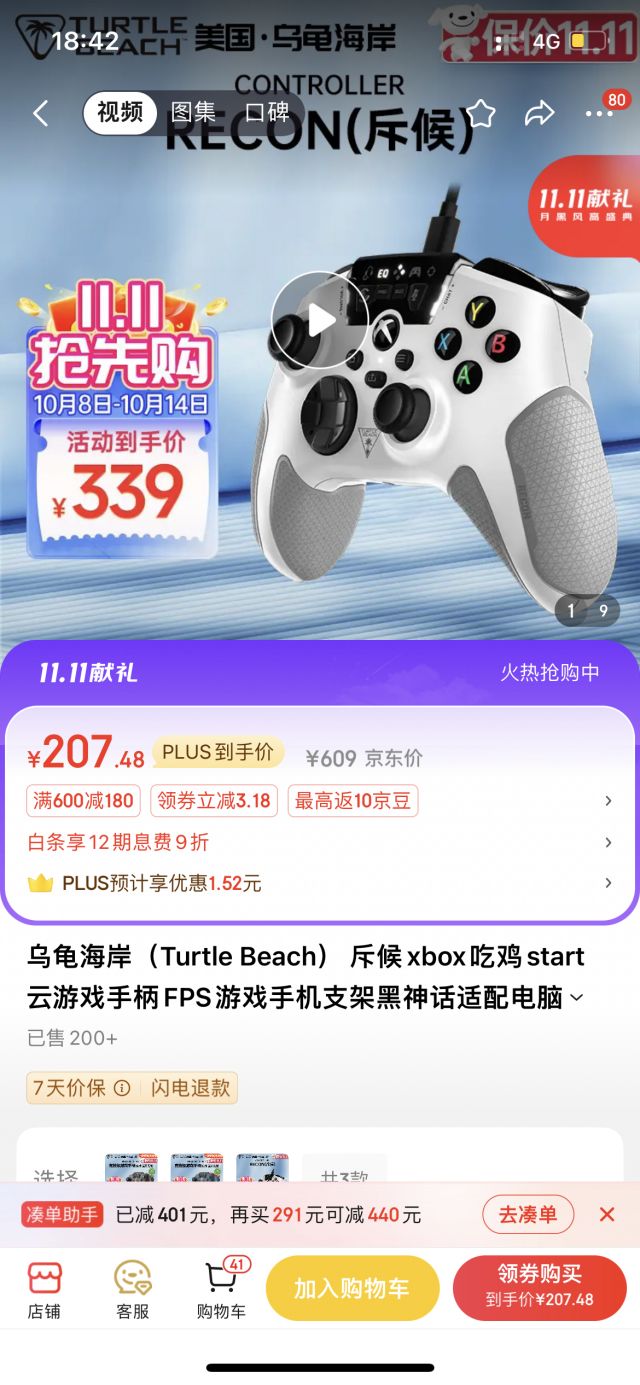This screenshot has width=640, height=1385.
Task: Claim the 领券立减3.18 coupon
Action: pyautogui.click(x=214, y=801)
